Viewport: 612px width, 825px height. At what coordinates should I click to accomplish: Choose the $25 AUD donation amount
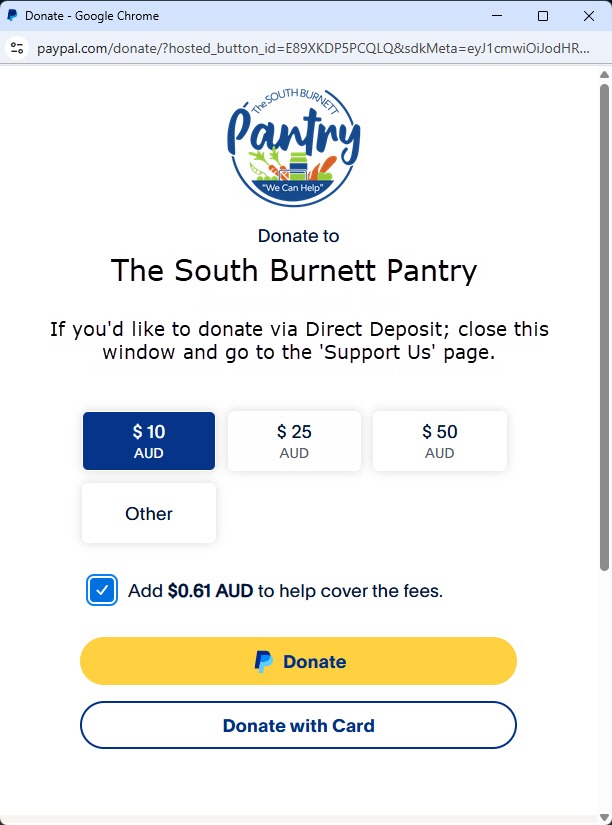pos(294,441)
